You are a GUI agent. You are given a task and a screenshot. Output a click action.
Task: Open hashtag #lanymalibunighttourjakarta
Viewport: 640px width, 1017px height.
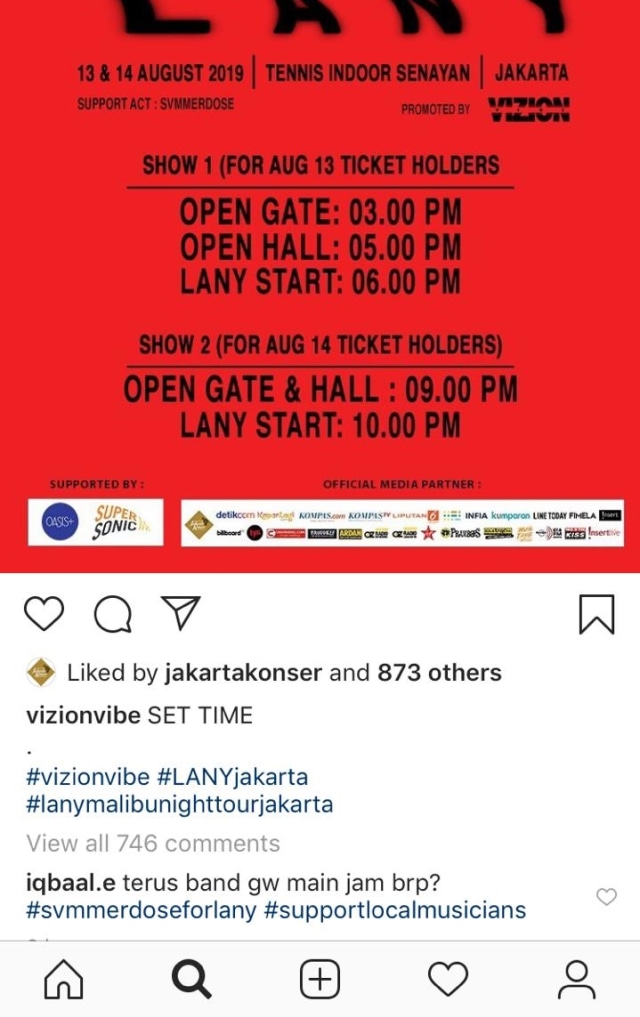pos(179,804)
